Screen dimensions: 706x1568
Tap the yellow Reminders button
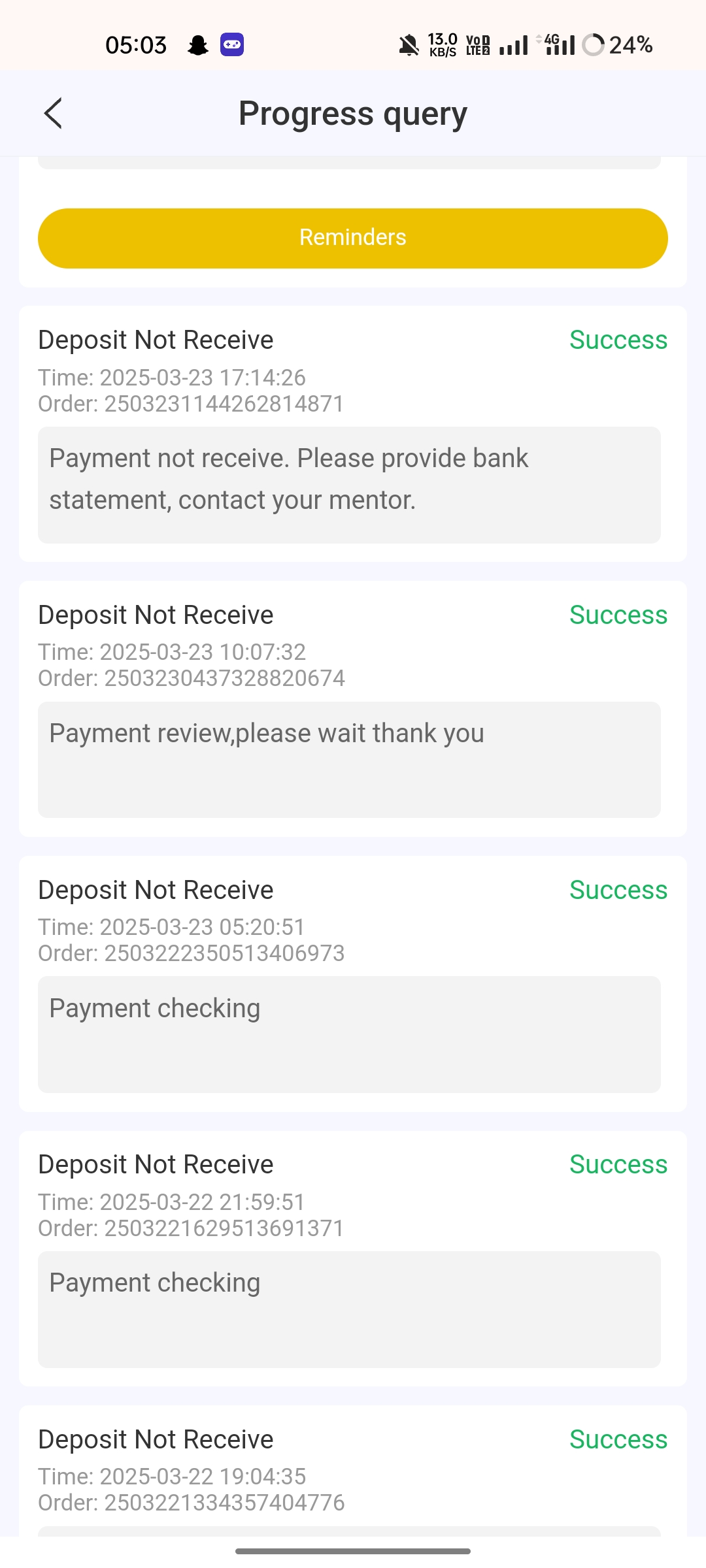tap(353, 238)
